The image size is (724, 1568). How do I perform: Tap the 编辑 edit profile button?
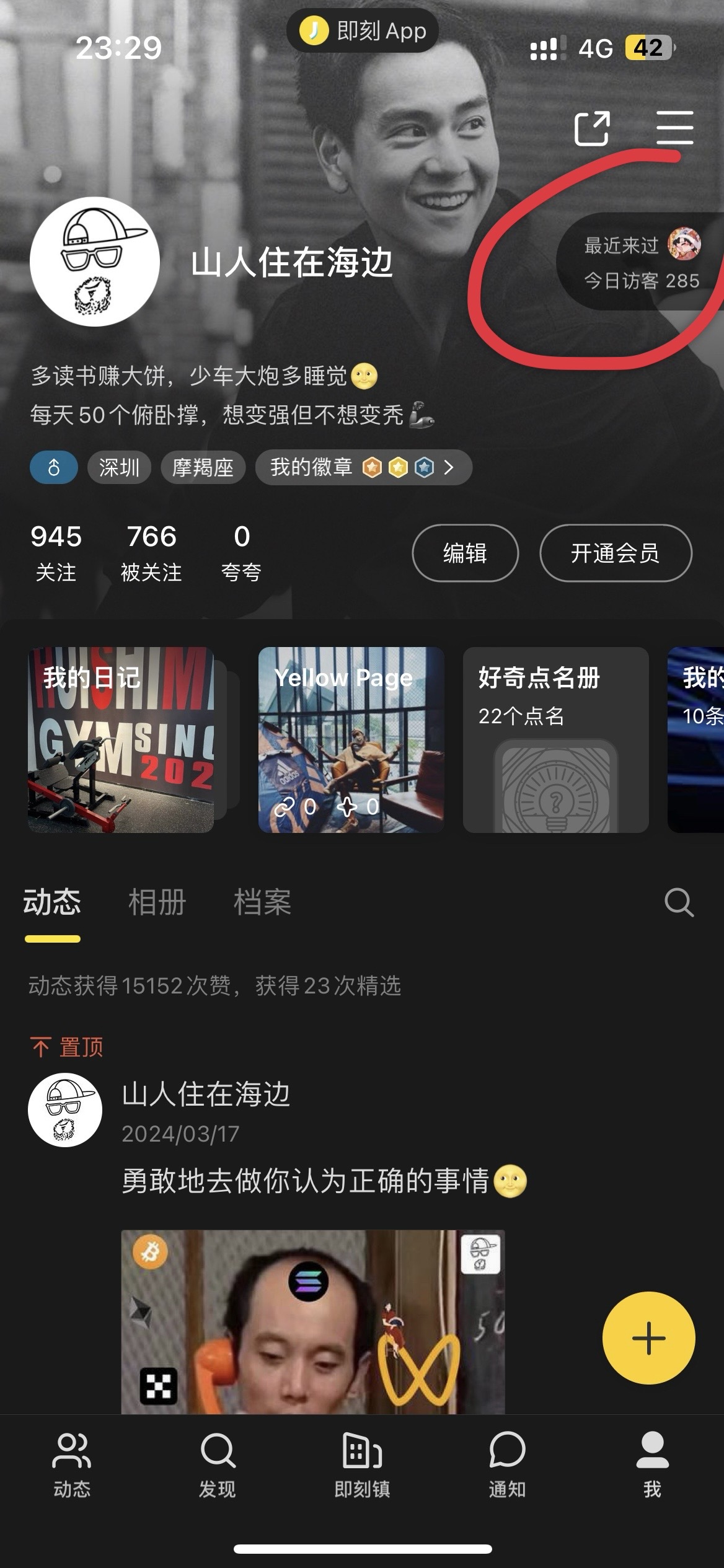(465, 553)
